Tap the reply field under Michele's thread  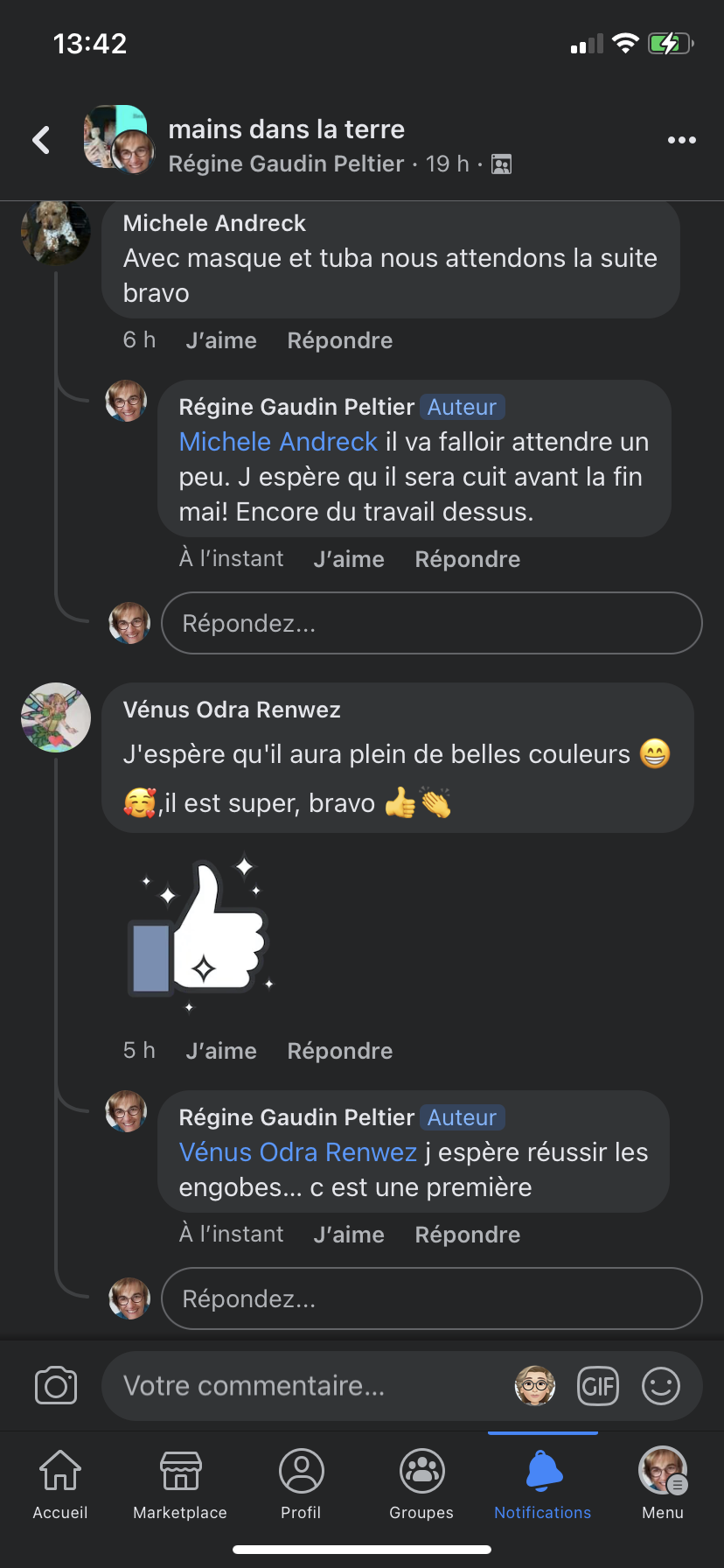point(432,623)
